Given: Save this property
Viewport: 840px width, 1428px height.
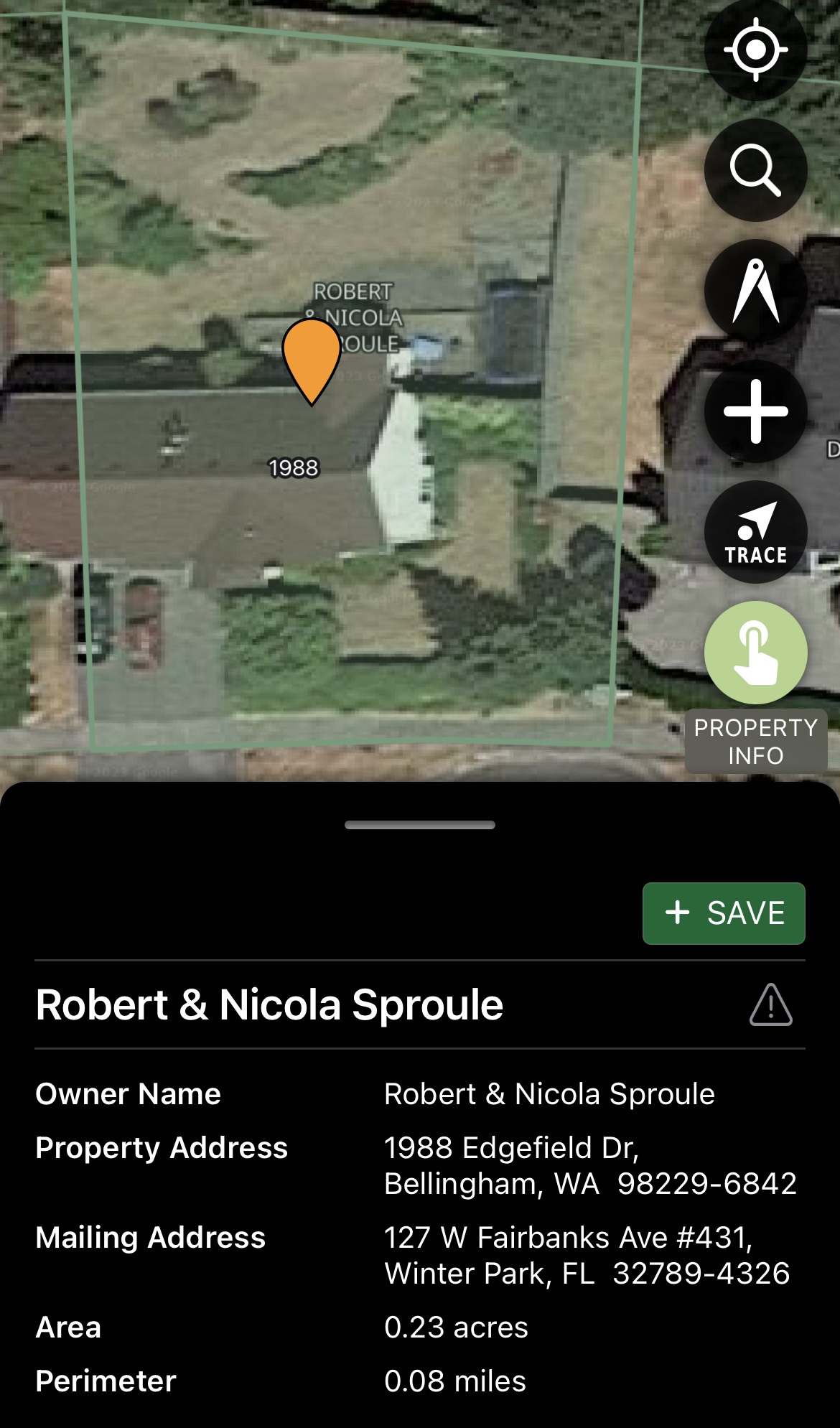Looking at the screenshot, I should [x=723, y=913].
